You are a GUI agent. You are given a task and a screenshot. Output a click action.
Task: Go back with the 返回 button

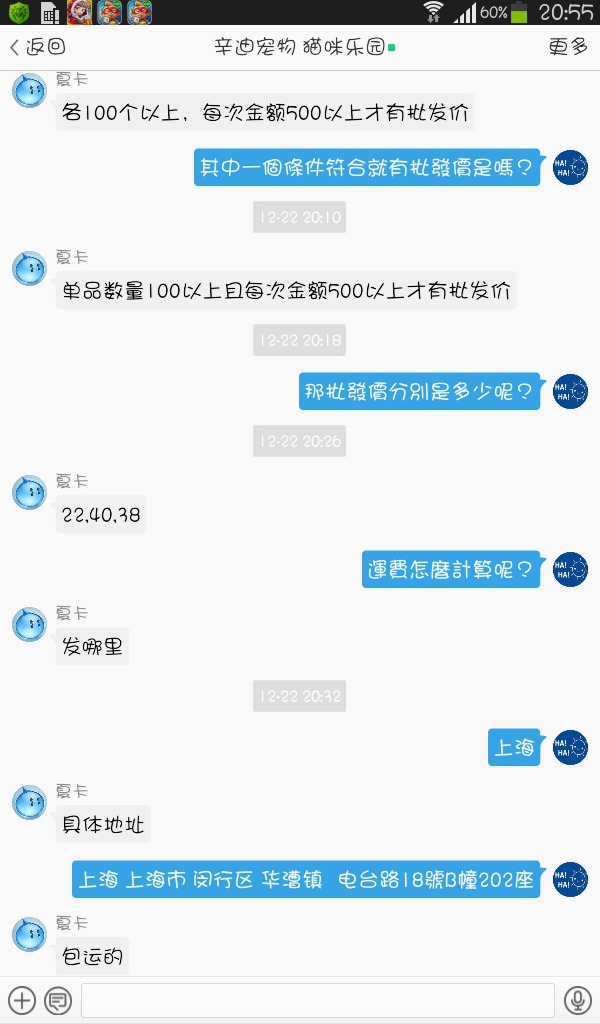tap(37, 47)
